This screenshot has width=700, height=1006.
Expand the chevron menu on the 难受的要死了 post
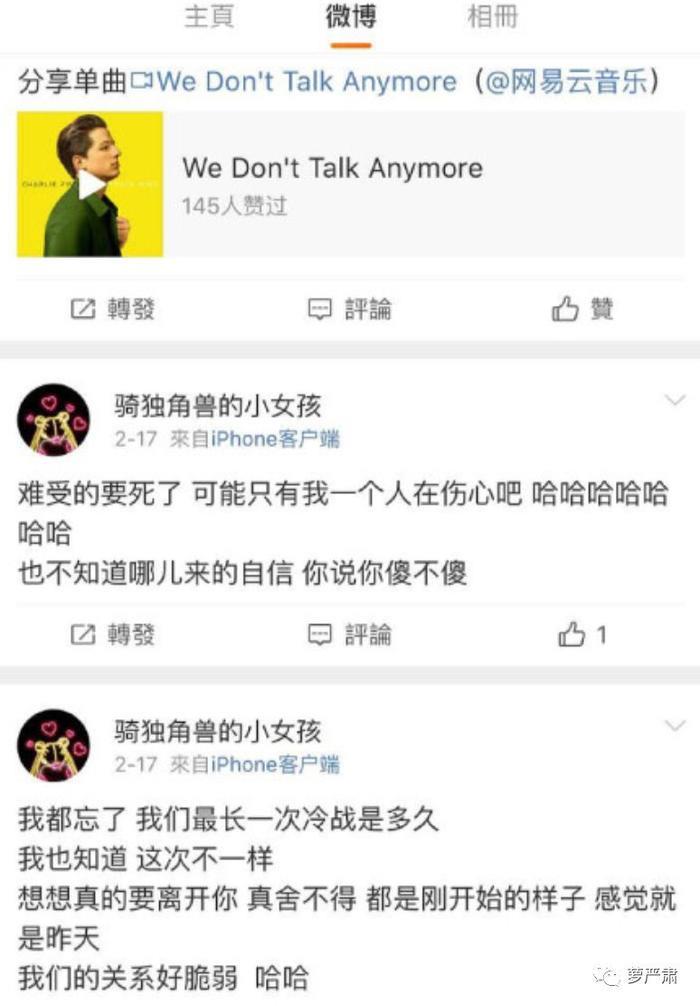coord(675,401)
